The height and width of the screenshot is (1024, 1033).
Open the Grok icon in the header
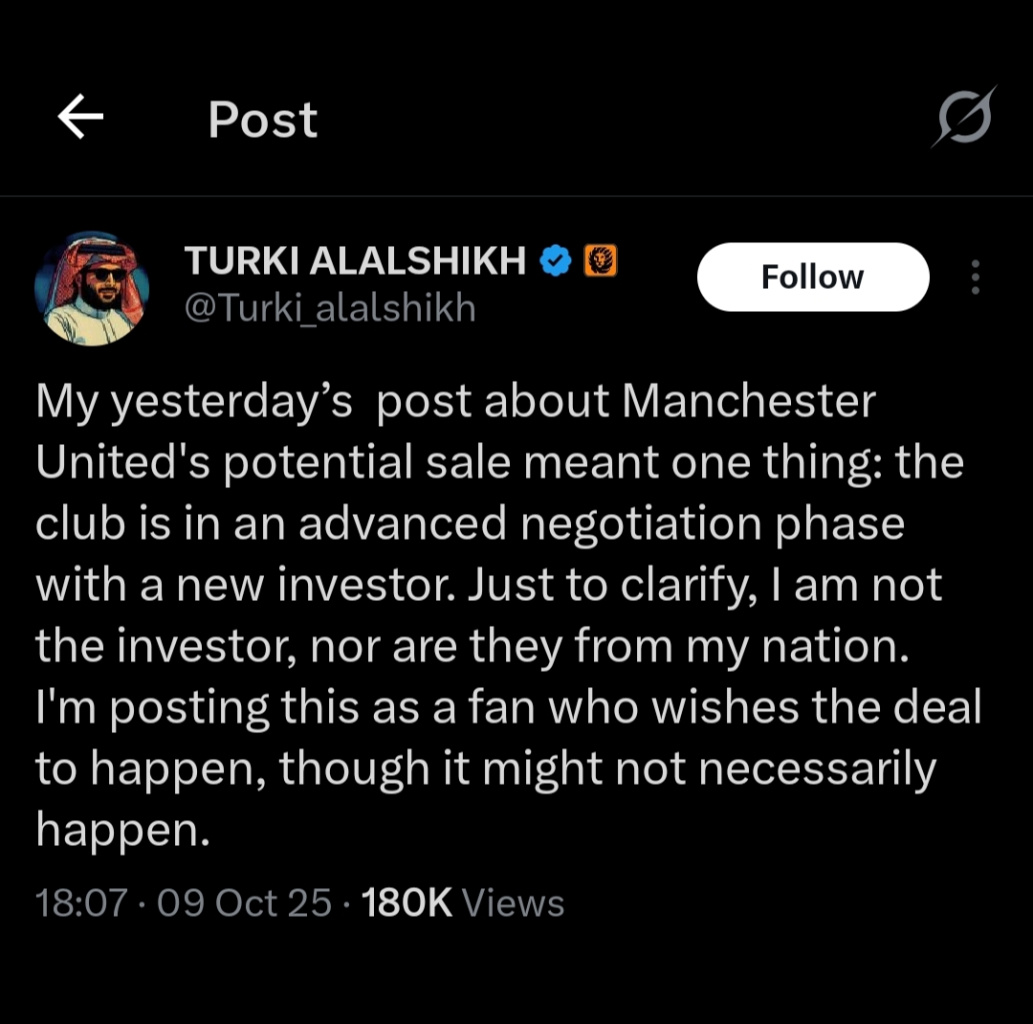pyautogui.click(x=965, y=119)
